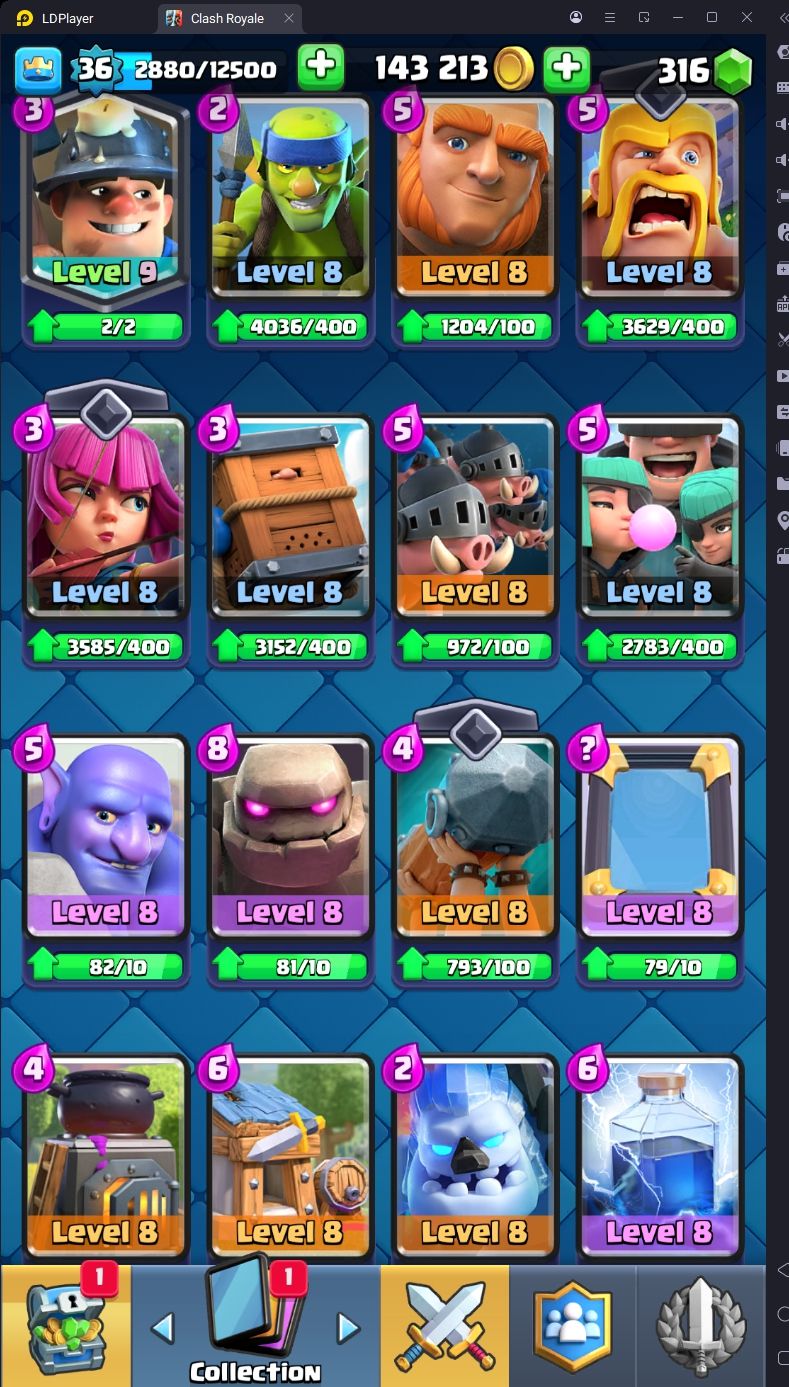Open the Ice Golem card
Screen dimensions: 789x1387
pyautogui.click(x=475, y=1158)
